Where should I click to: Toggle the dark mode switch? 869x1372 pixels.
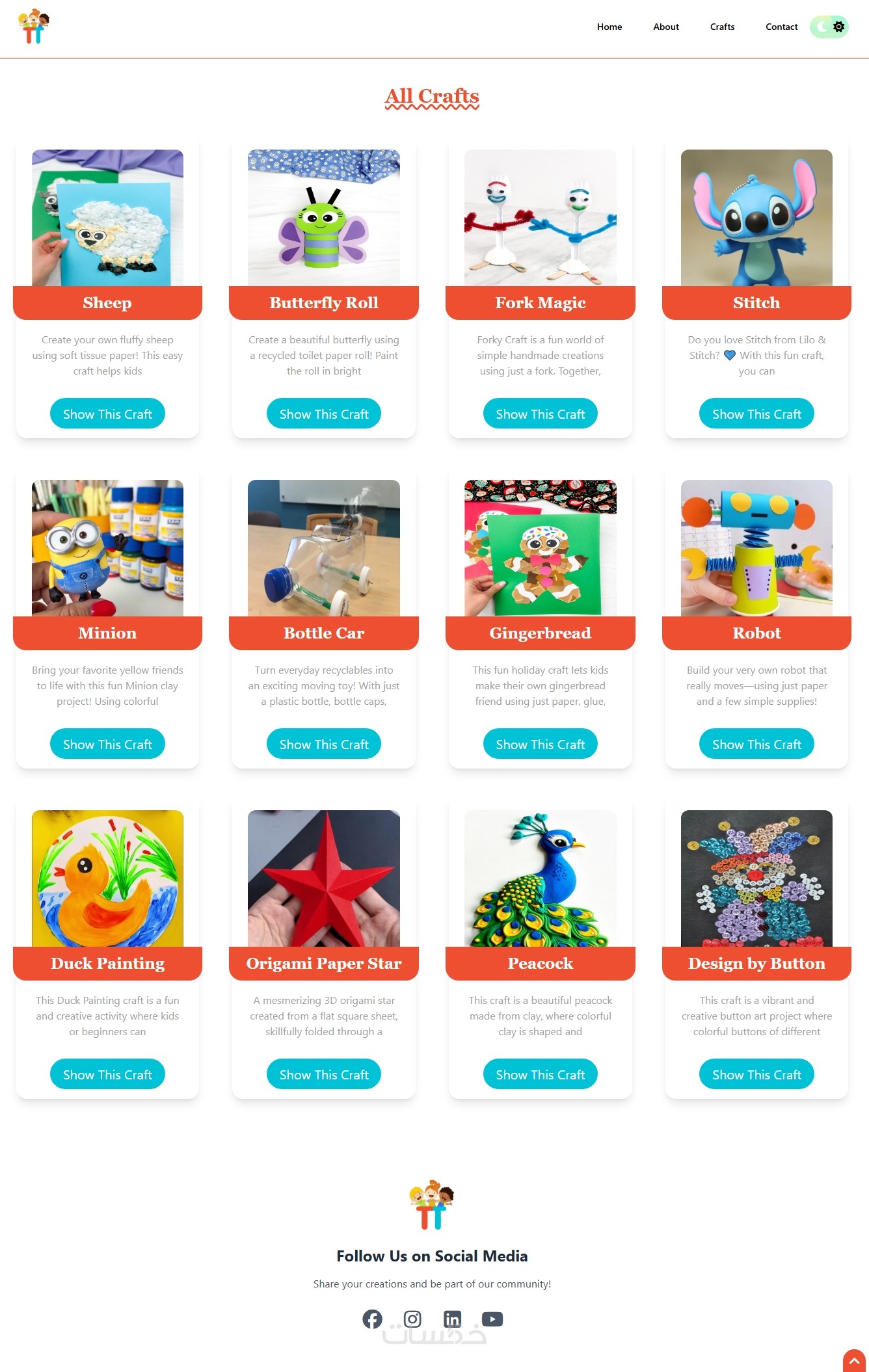[829, 27]
